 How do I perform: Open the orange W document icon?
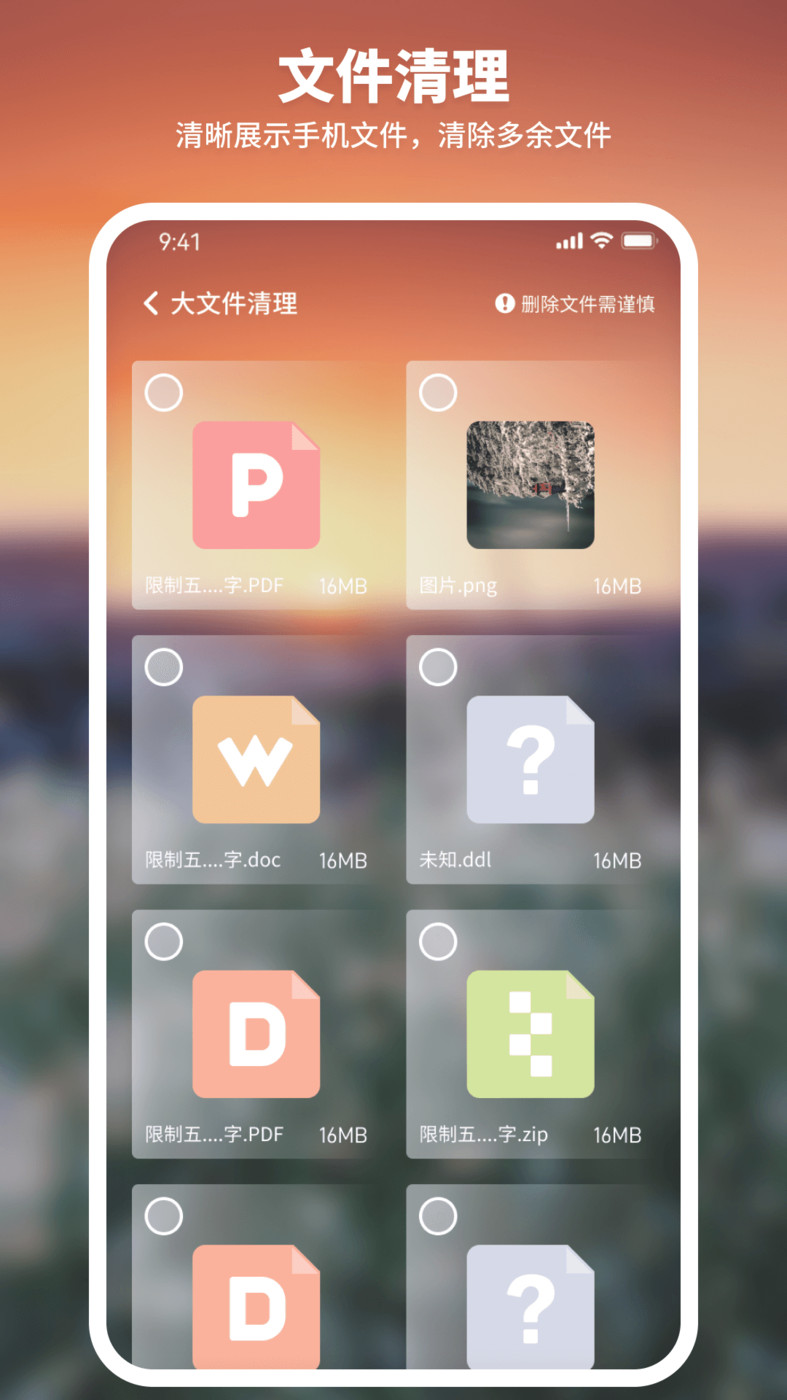[x=256, y=758]
